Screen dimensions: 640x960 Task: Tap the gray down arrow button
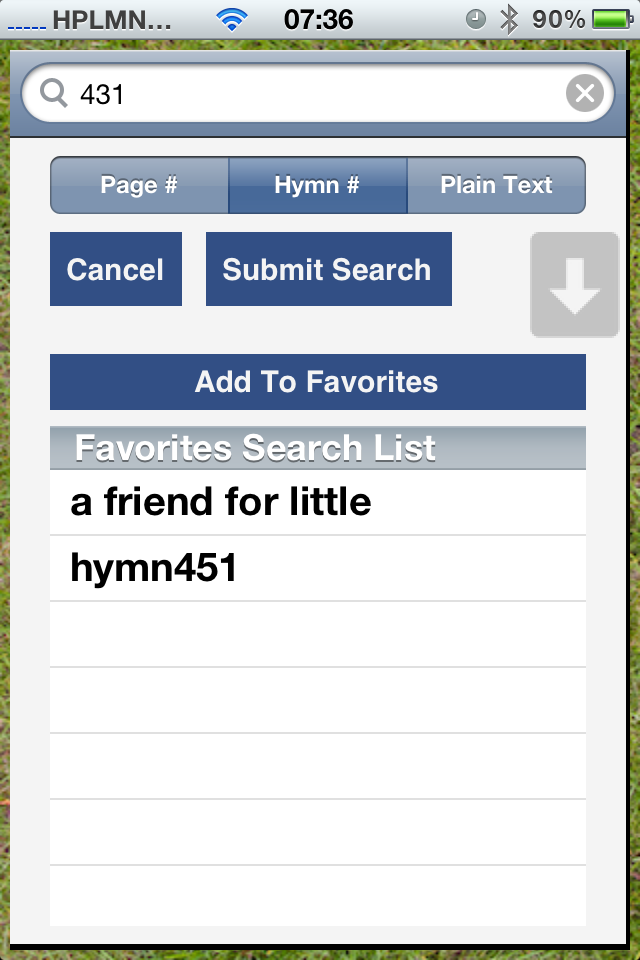[x=574, y=285]
